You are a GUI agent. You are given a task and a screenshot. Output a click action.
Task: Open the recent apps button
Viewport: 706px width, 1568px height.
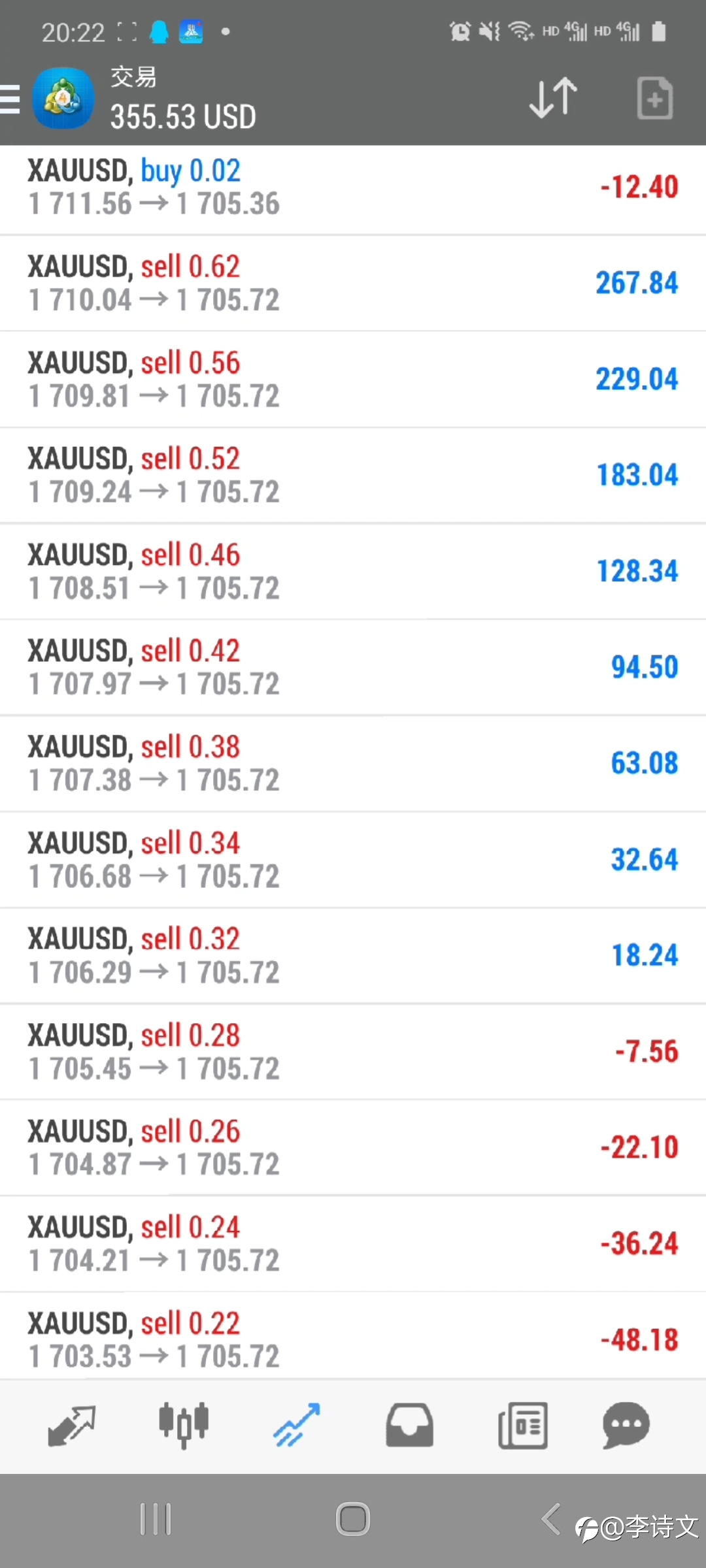(x=156, y=1519)
